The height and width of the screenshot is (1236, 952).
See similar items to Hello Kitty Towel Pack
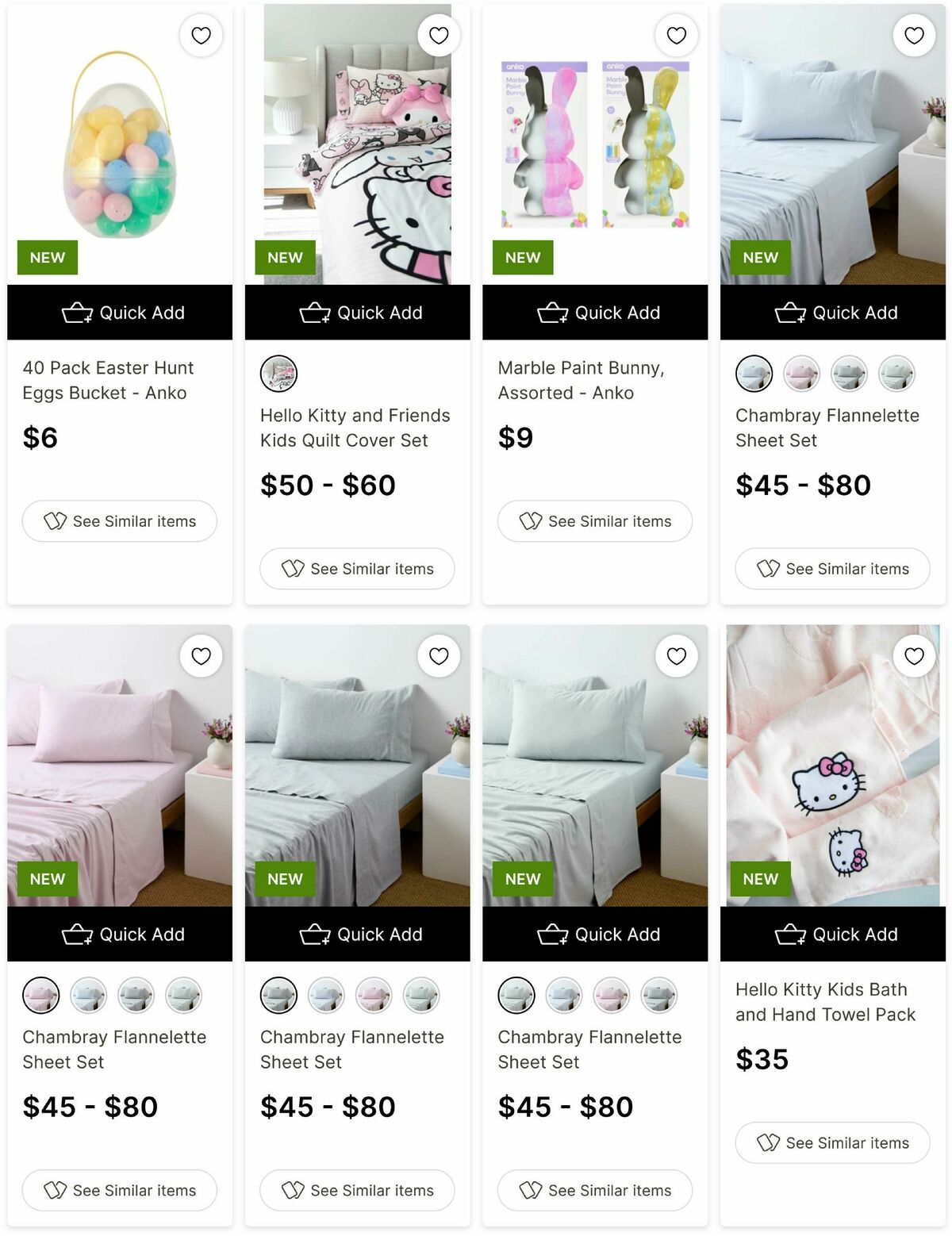tap(833, 1143)
